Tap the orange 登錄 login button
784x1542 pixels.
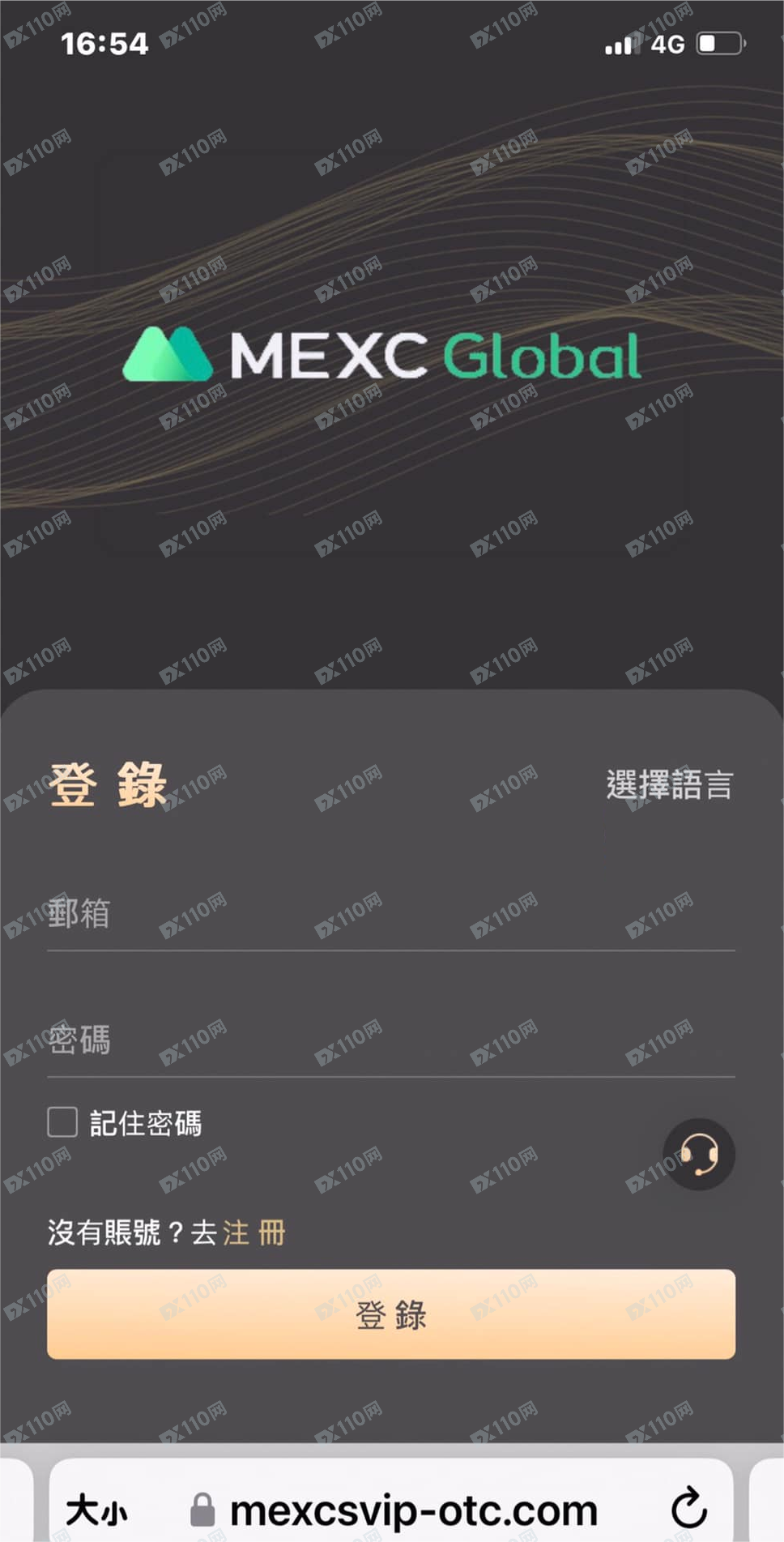(390, 1314)
